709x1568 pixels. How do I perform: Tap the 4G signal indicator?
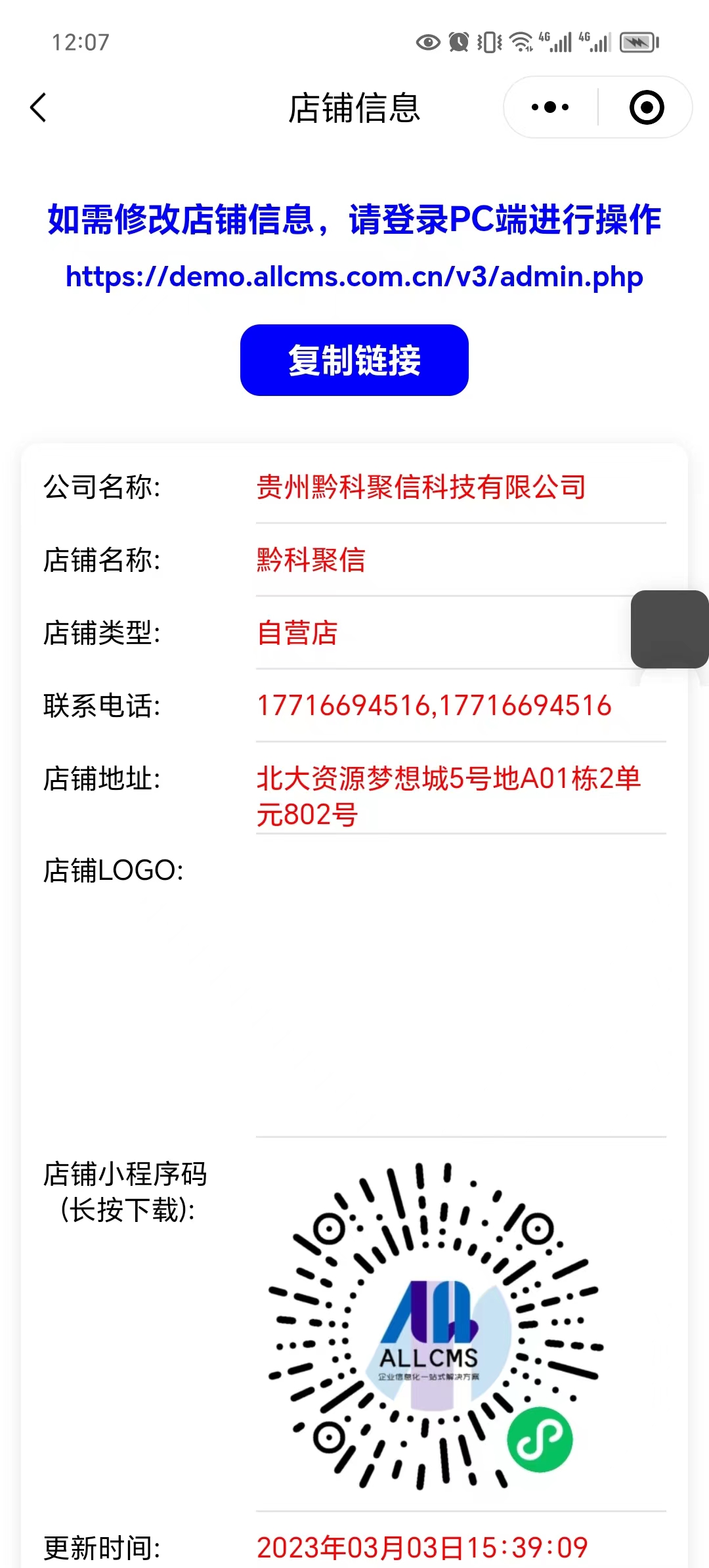coord(555,41)
